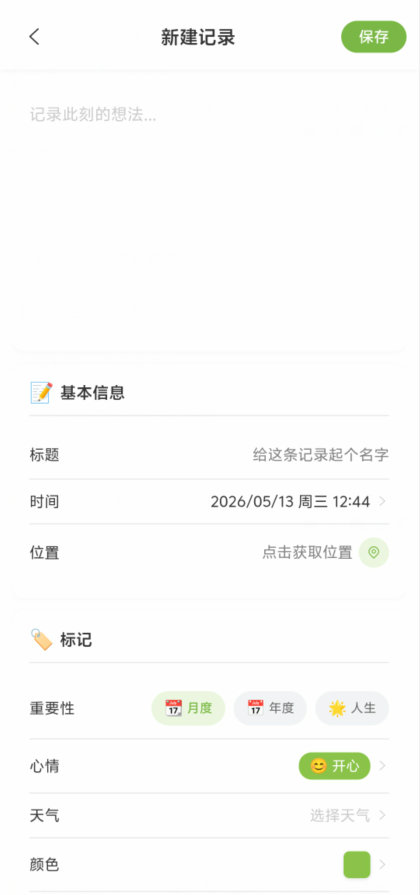Focus the 记录此刻的想法 text area
This screenshot has width=420, height=895.
point(209,216)
